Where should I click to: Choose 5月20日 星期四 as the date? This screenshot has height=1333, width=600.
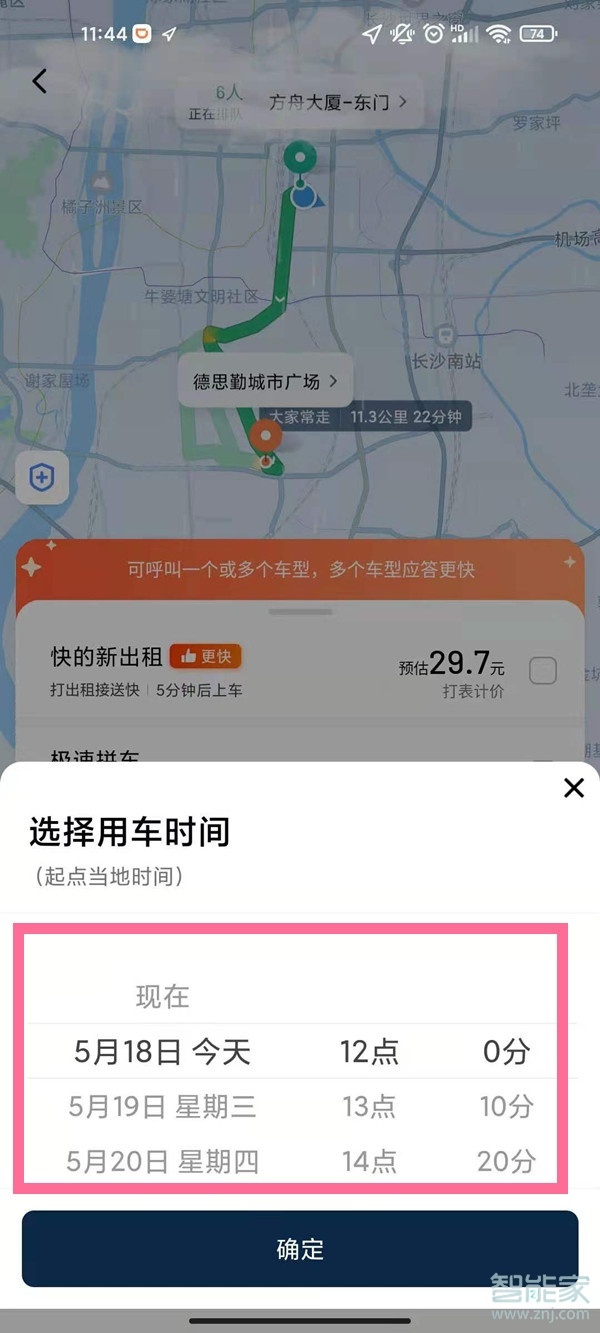pyautogui.click(x=162, y=1161)
